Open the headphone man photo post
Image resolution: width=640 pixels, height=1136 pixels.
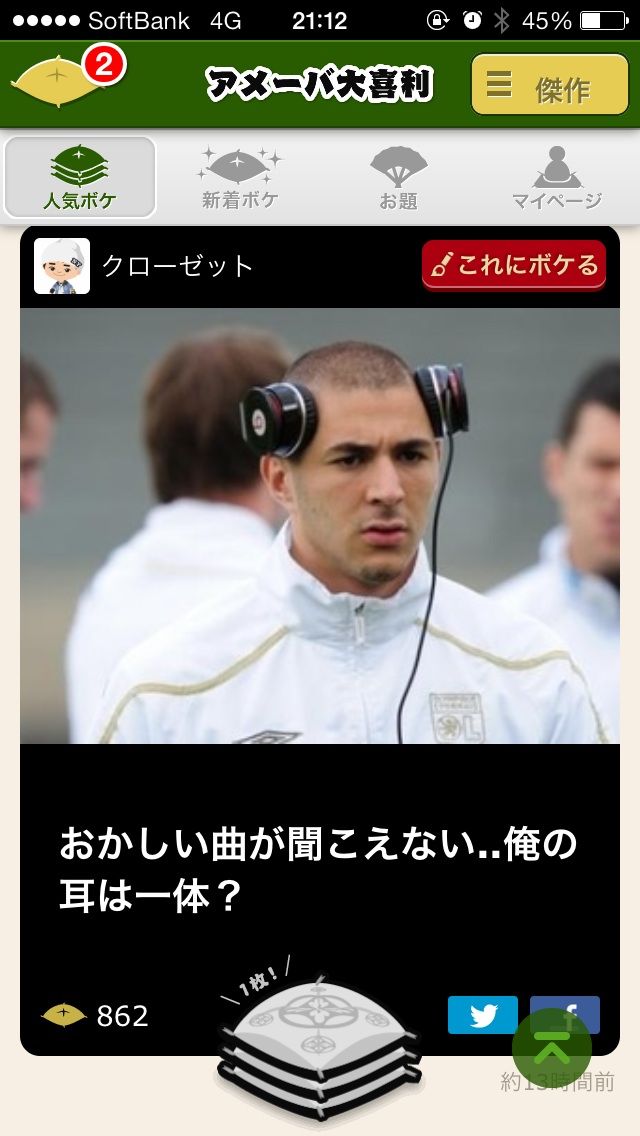320,526
